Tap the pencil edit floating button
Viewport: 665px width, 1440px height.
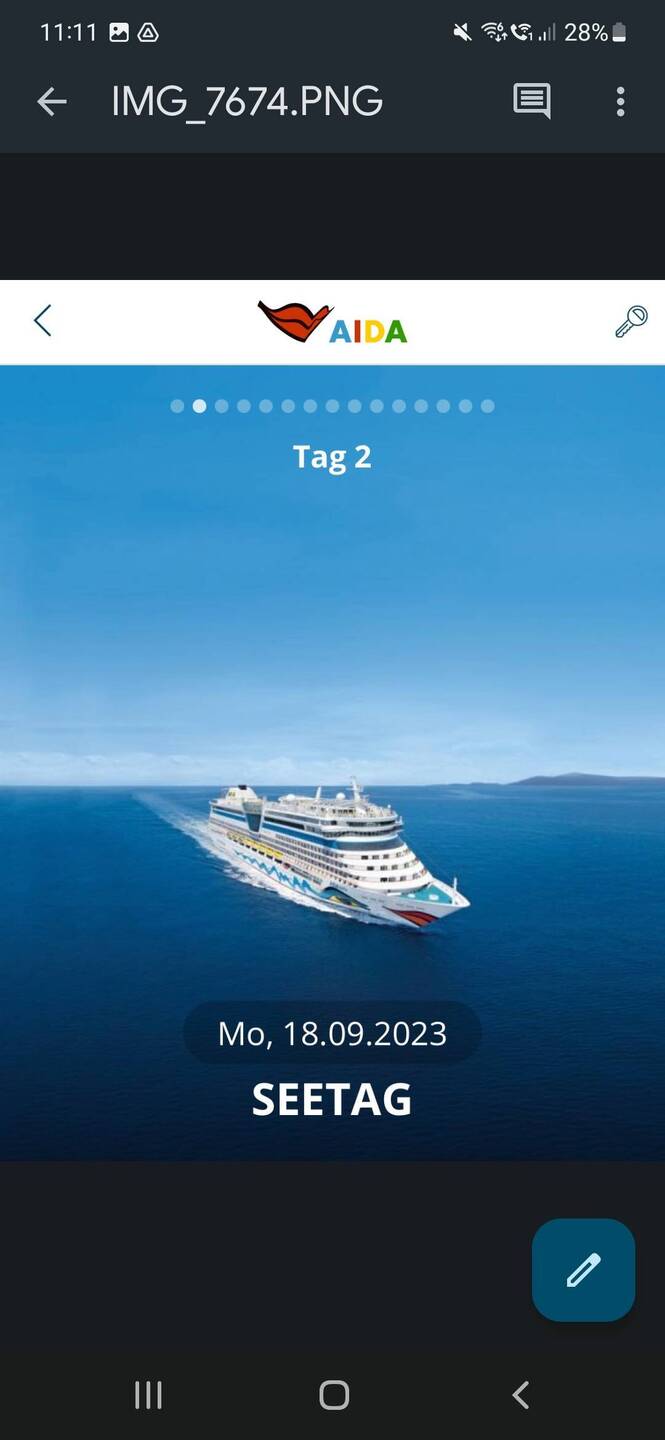(x=583, y=1269)
